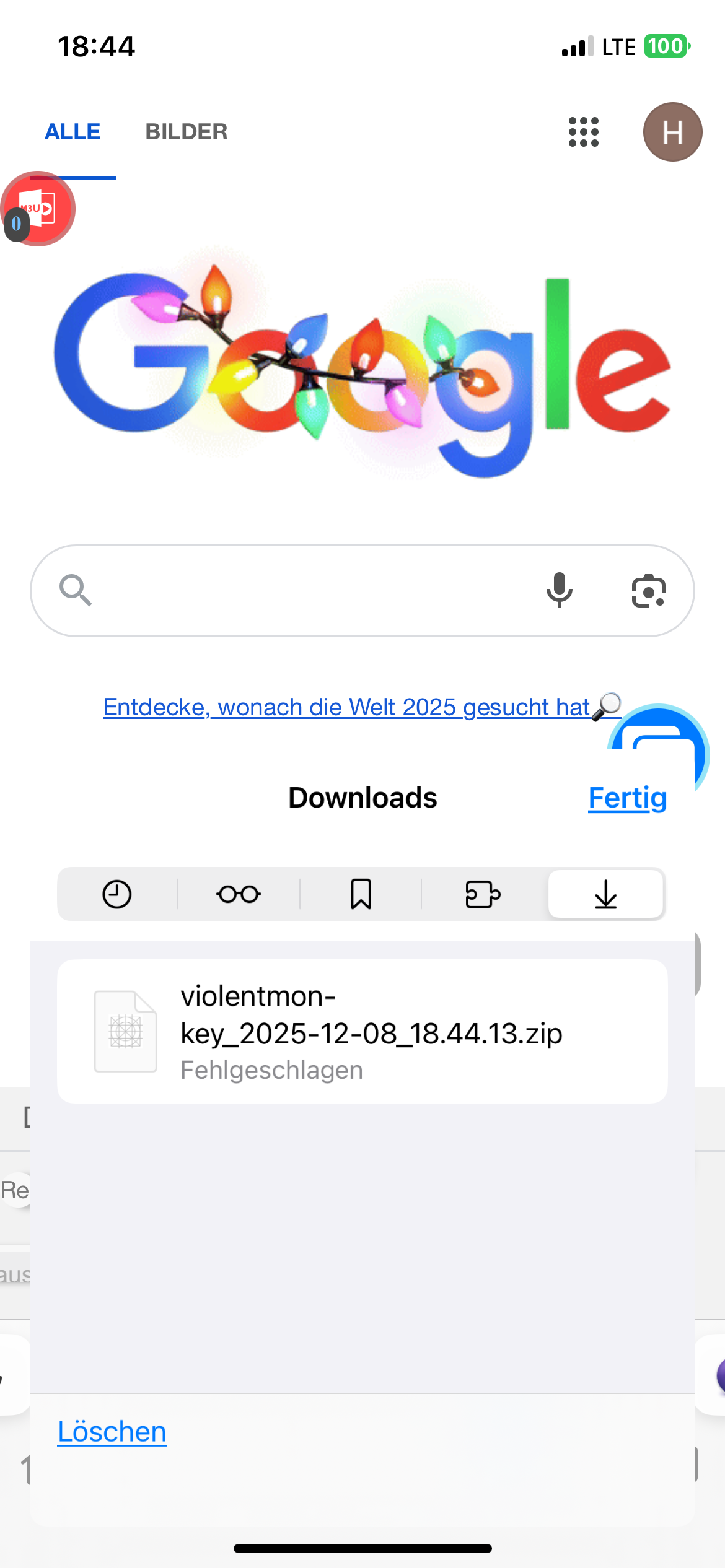This screenshot has width=725, height=1568.
Task: Switch to the bookmarks segment
Action: [361, 894]
